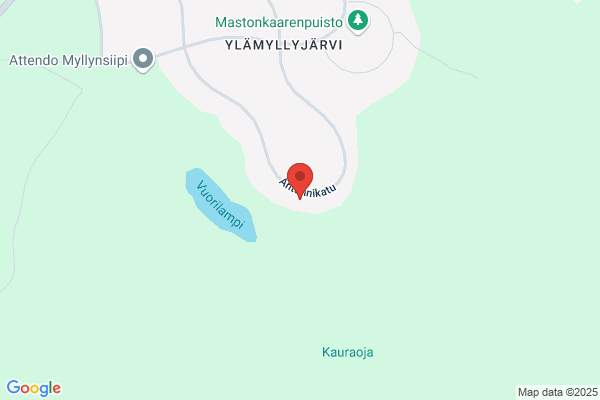This screenshot has width=600, height=400.
Task: Tap the red location pin on the map
Action: click(x=300, y=181)
